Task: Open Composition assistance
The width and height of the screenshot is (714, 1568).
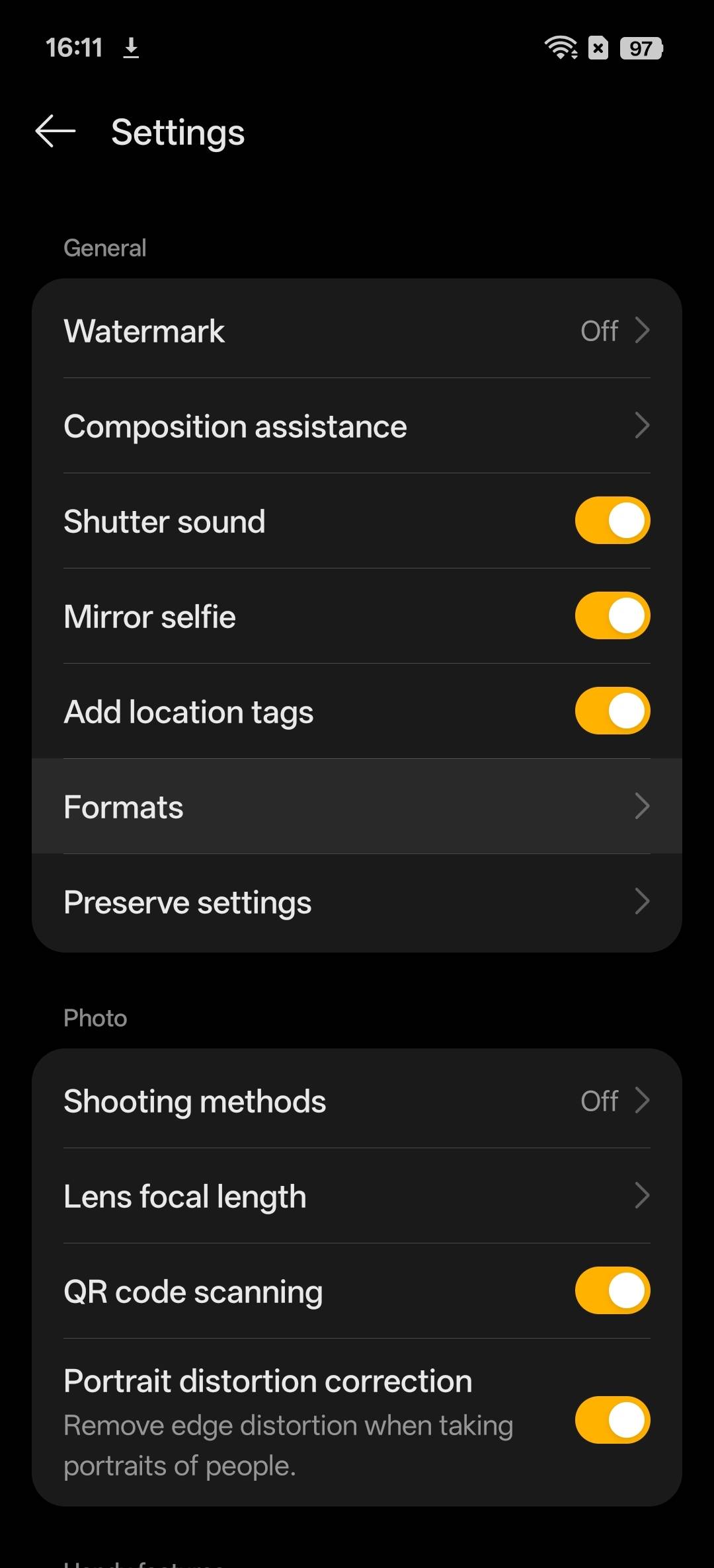Action: [x=357, y=426]
